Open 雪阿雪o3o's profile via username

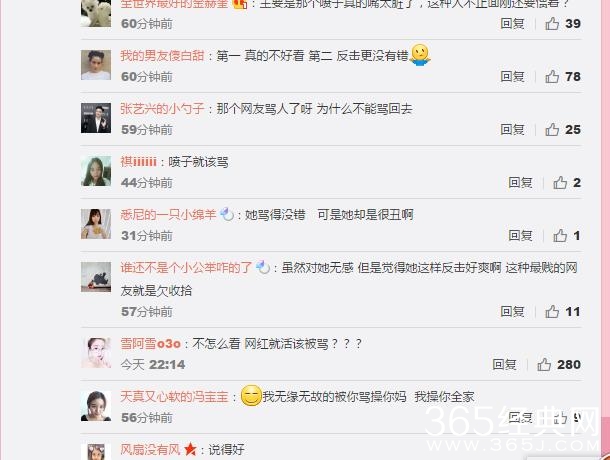point(148,343)
